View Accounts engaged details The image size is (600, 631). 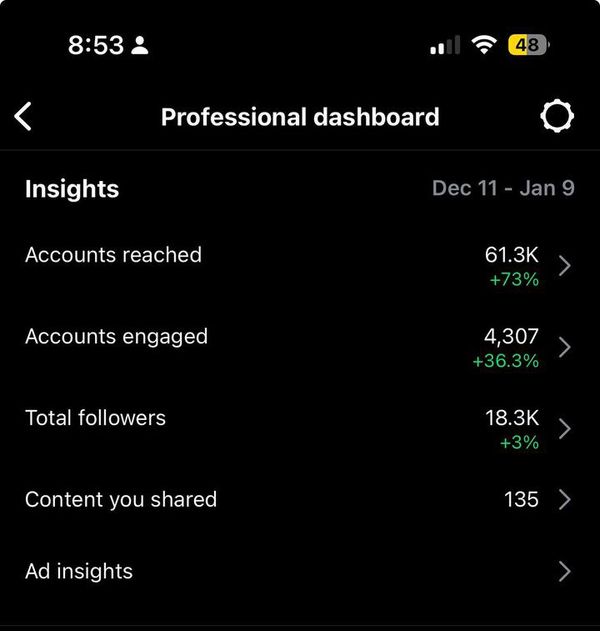(300, 346)
